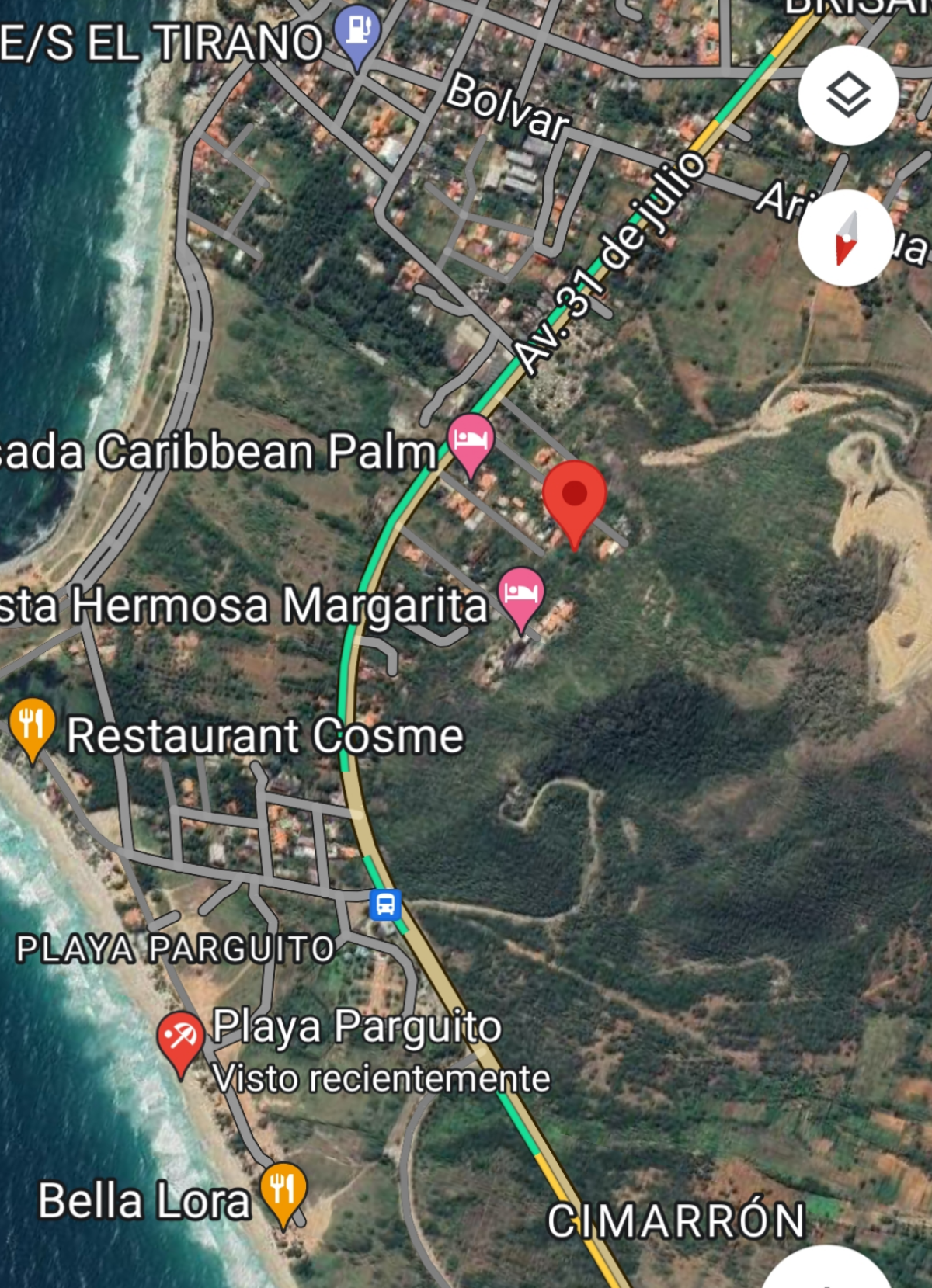Image resolution: width=932 pixels, height=1288 pixels.
Task: Open Restaurant Cosme place marker
Action: (x=32, y=725)
